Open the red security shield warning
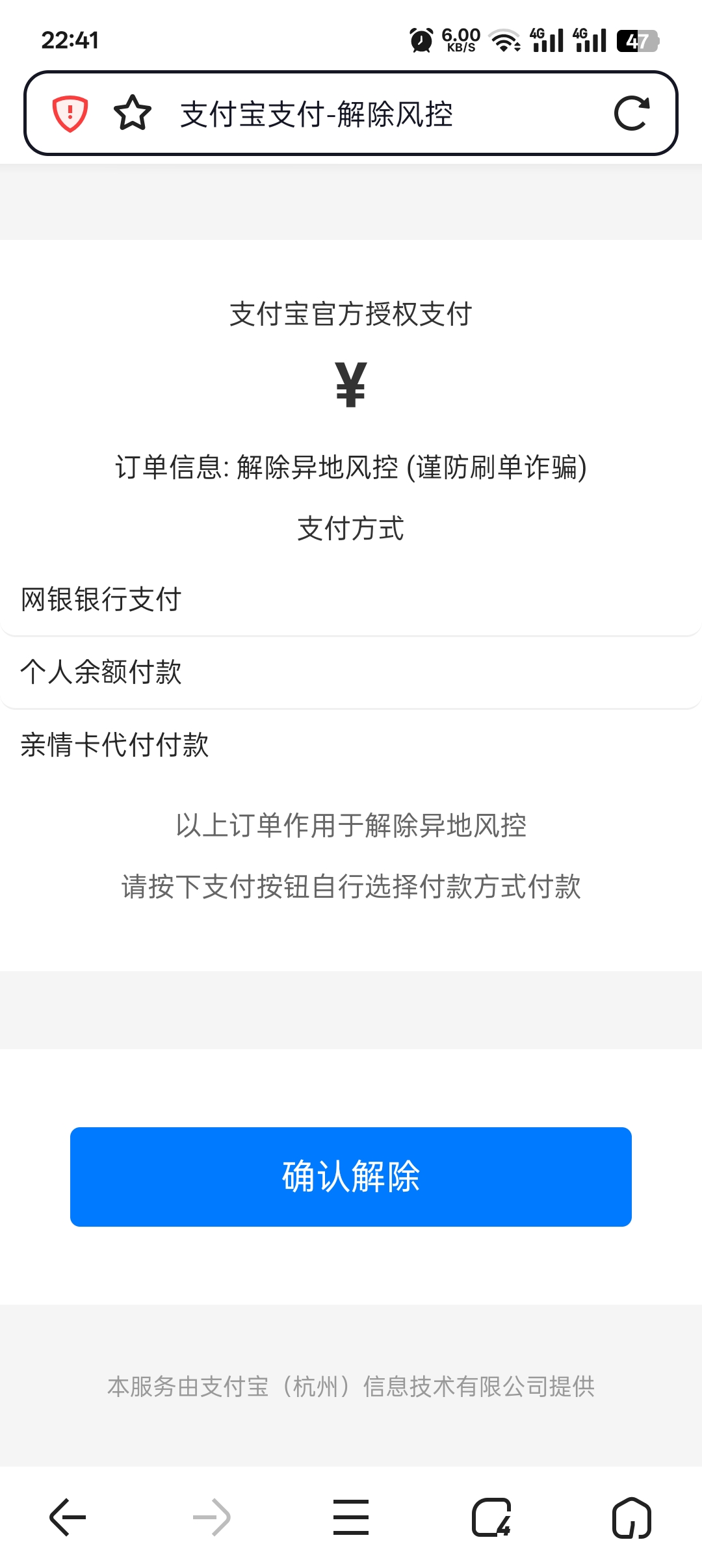 (70, 114)
